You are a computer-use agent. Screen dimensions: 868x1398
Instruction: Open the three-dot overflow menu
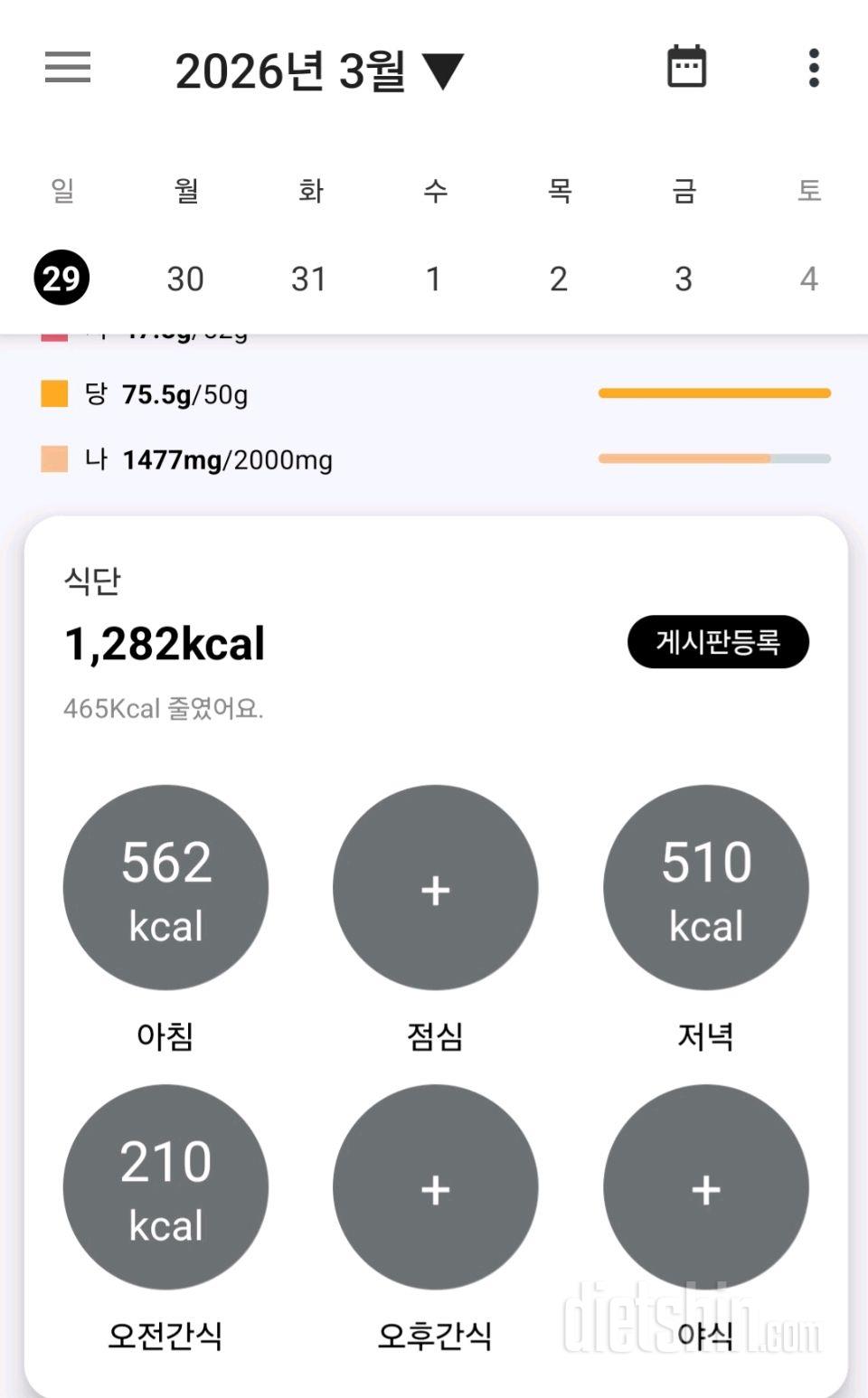click(814, 68)
